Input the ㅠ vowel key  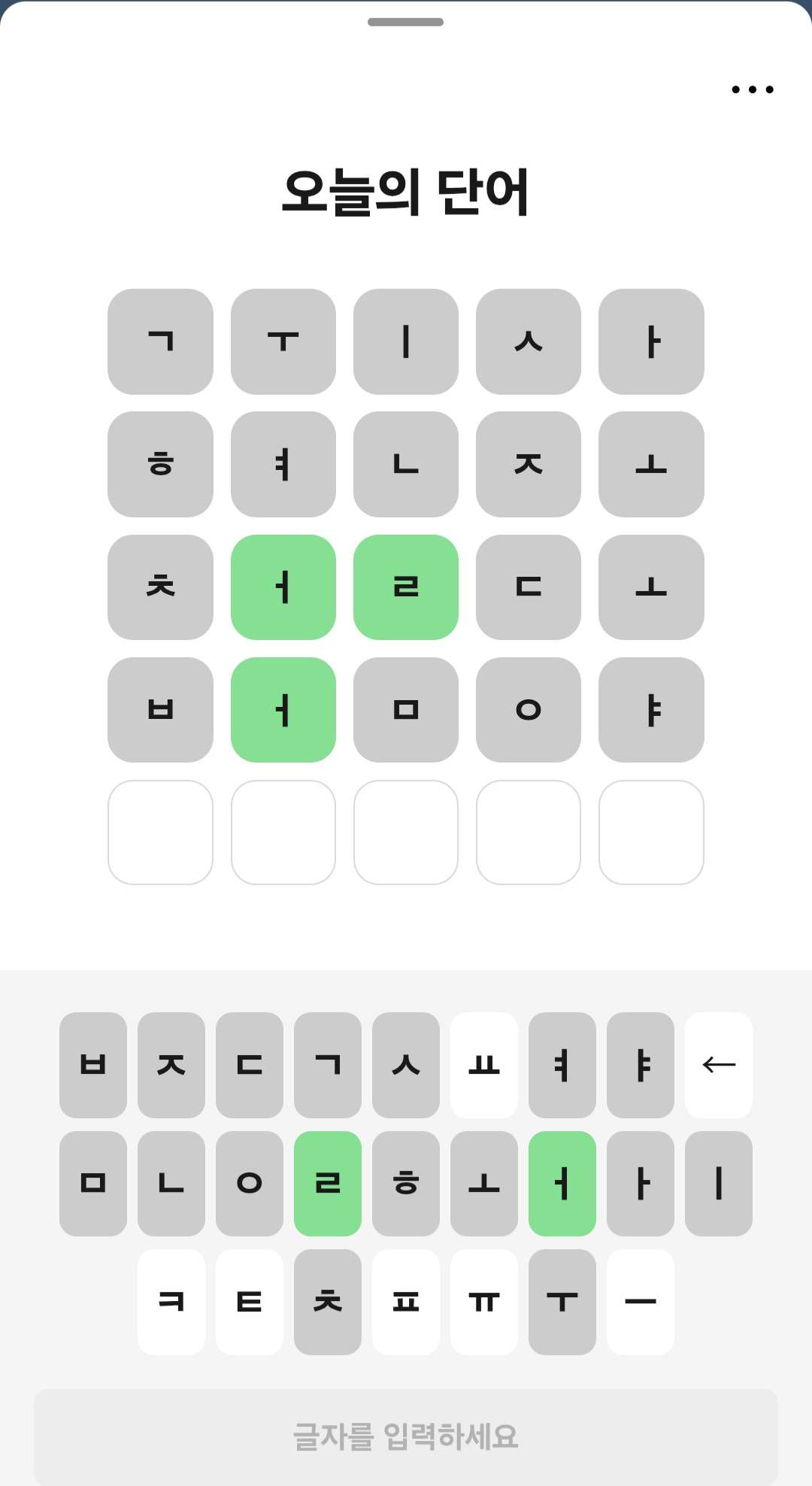click(483, 1302)
